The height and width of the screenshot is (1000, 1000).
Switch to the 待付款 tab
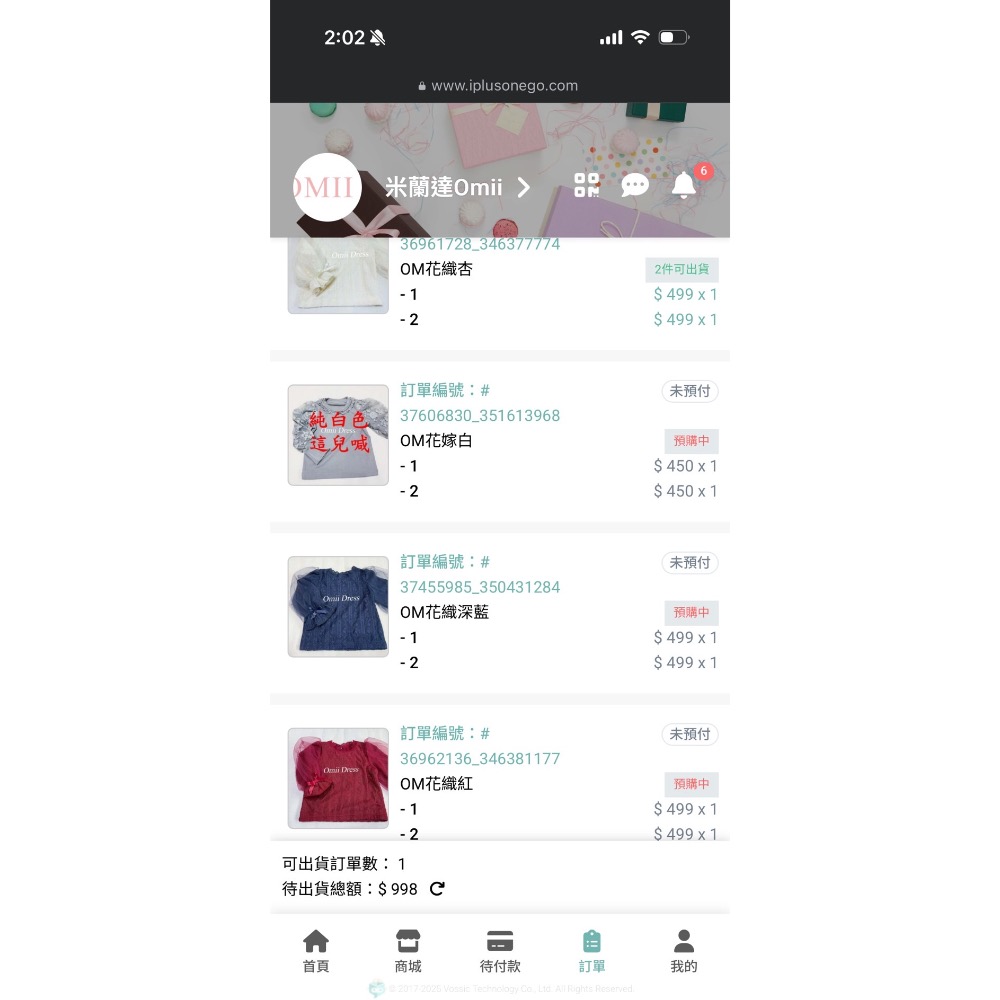coord(500,952)
